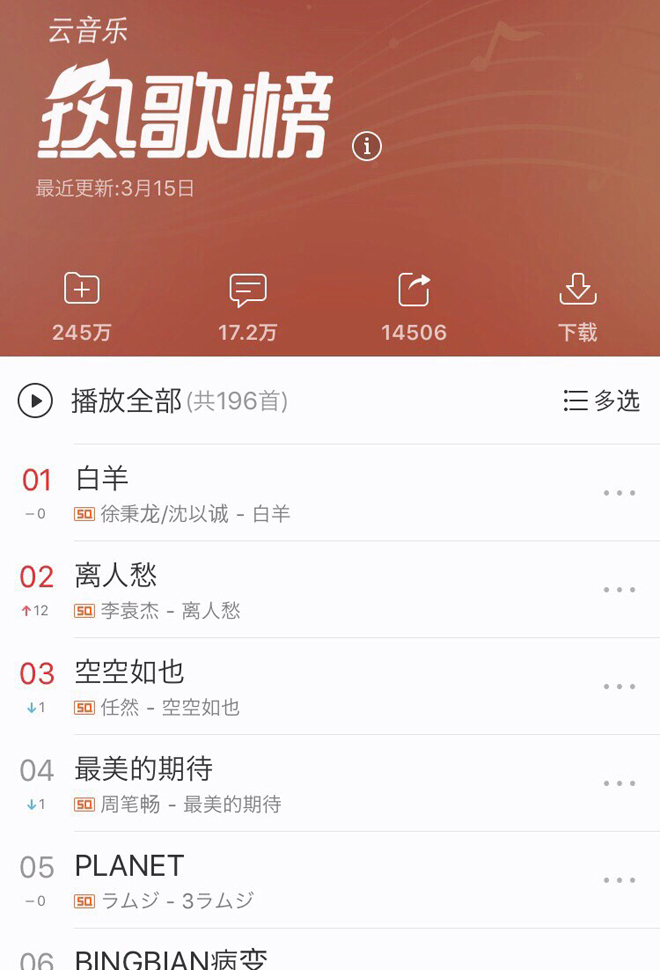This screenshot has height=970, width=660.
Task: Open more options for 离人愁
Action: coord(619,590)
